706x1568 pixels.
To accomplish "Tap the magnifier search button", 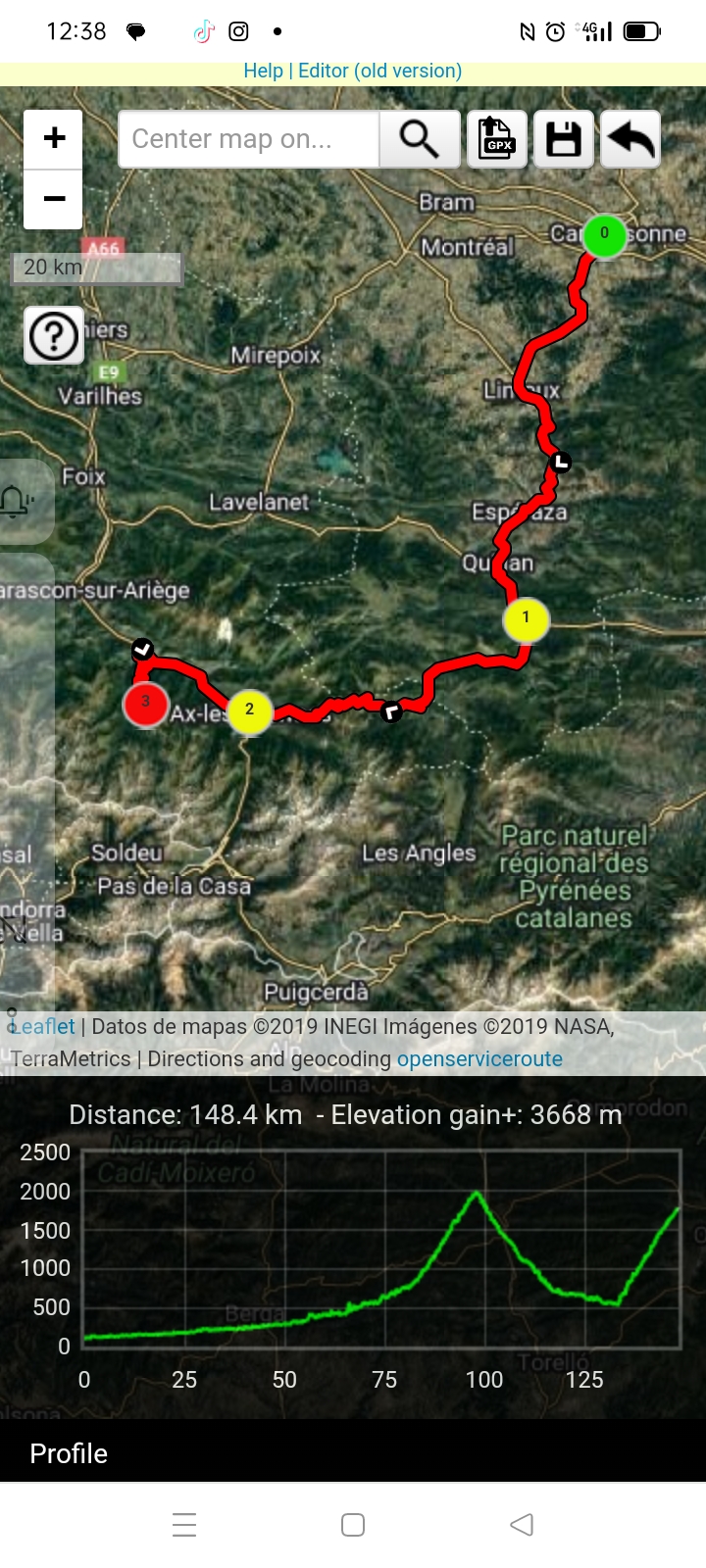I will 419,139.
